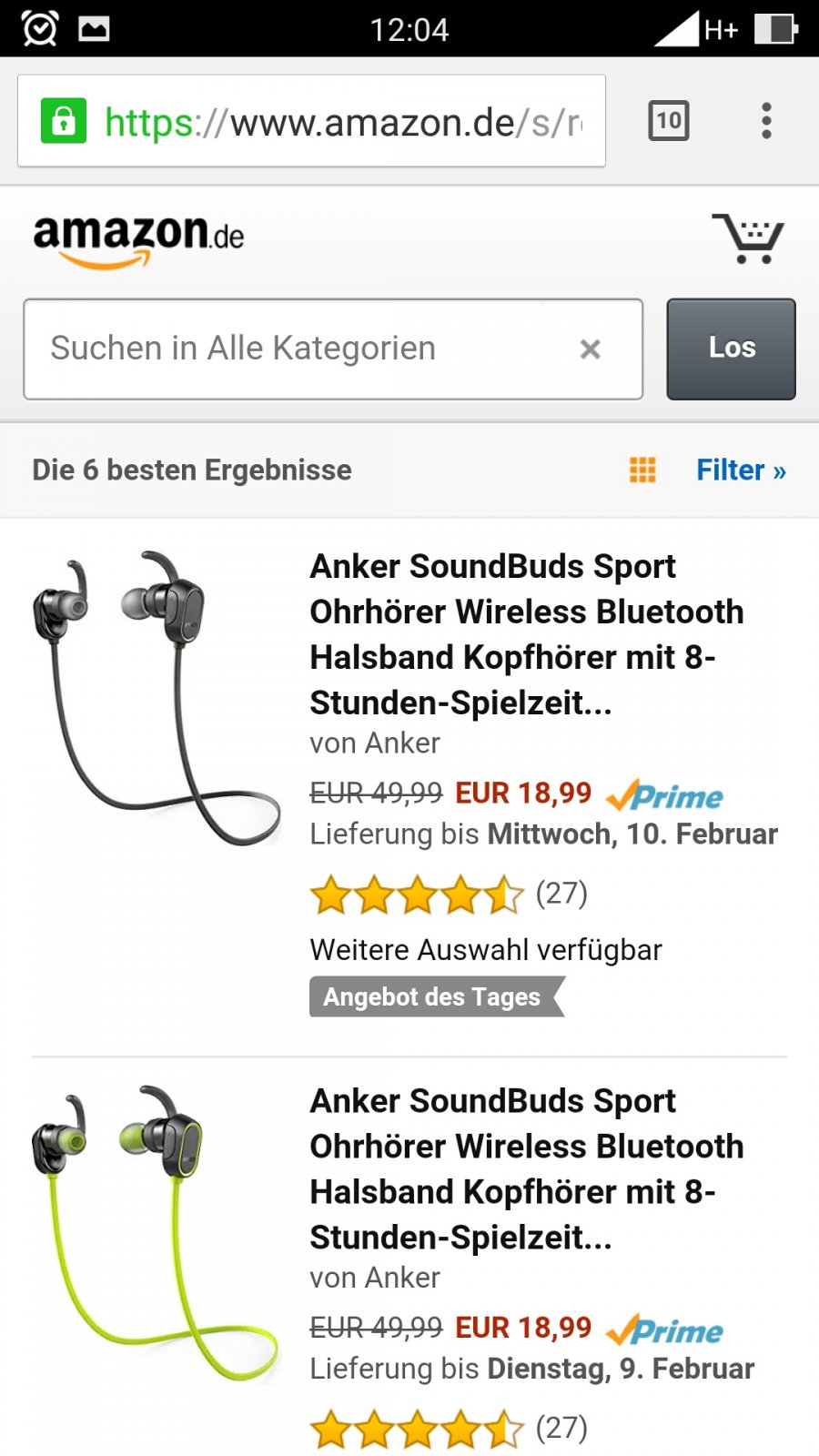
Task: Open the shopping cart
Action: coord(747,238)
